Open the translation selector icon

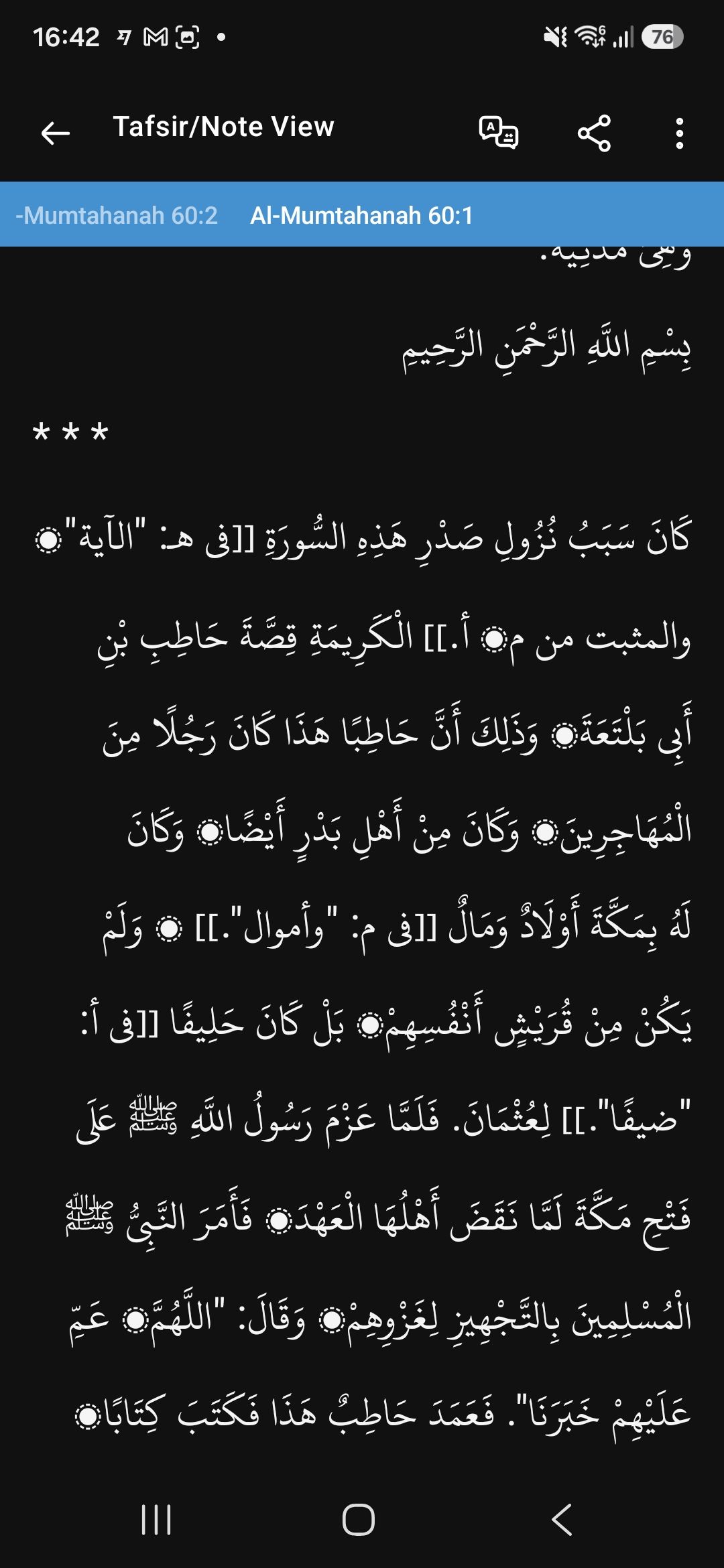[499, 132]
